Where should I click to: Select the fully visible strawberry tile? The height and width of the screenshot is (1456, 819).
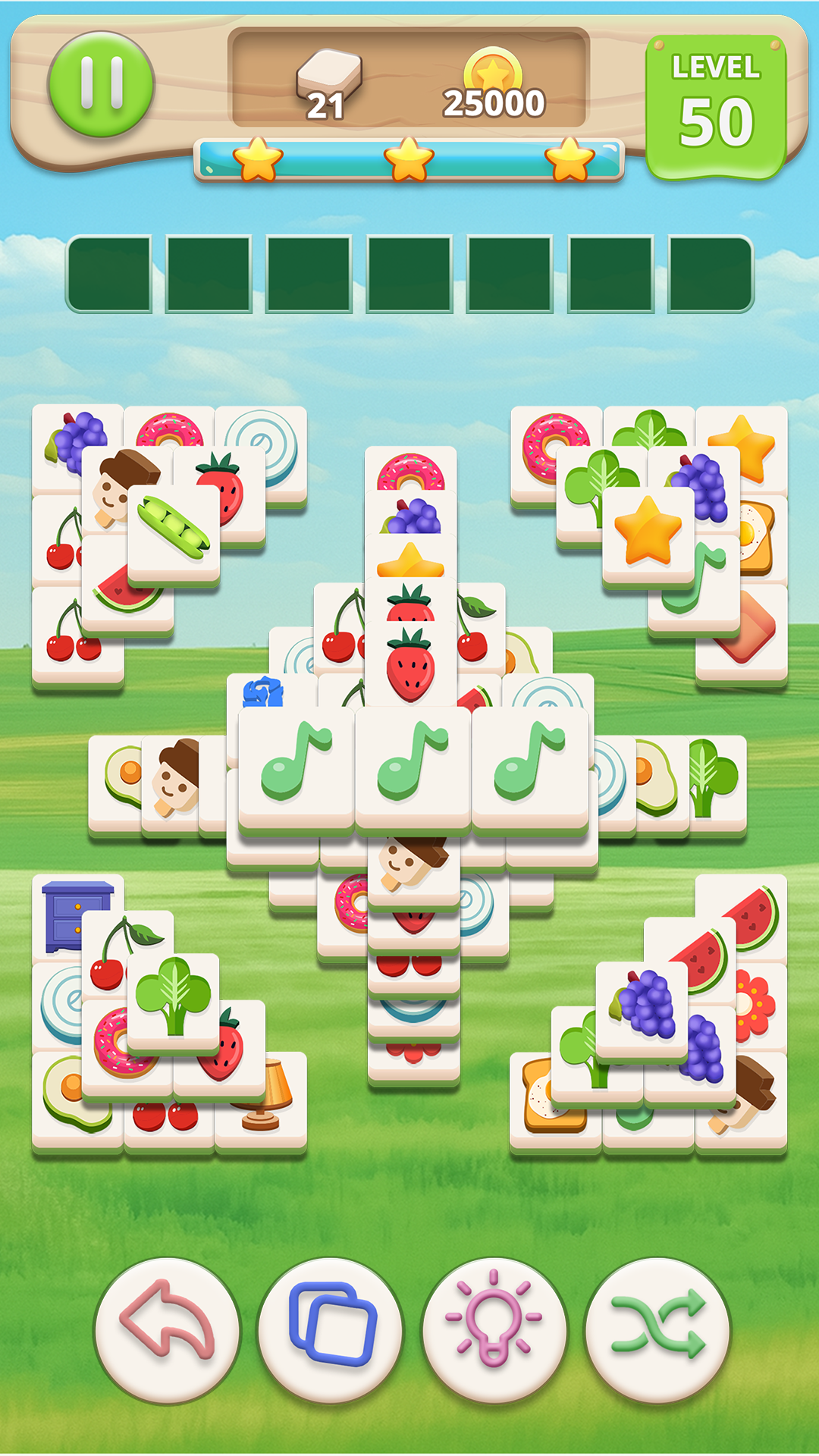click(x=411, y=663)
